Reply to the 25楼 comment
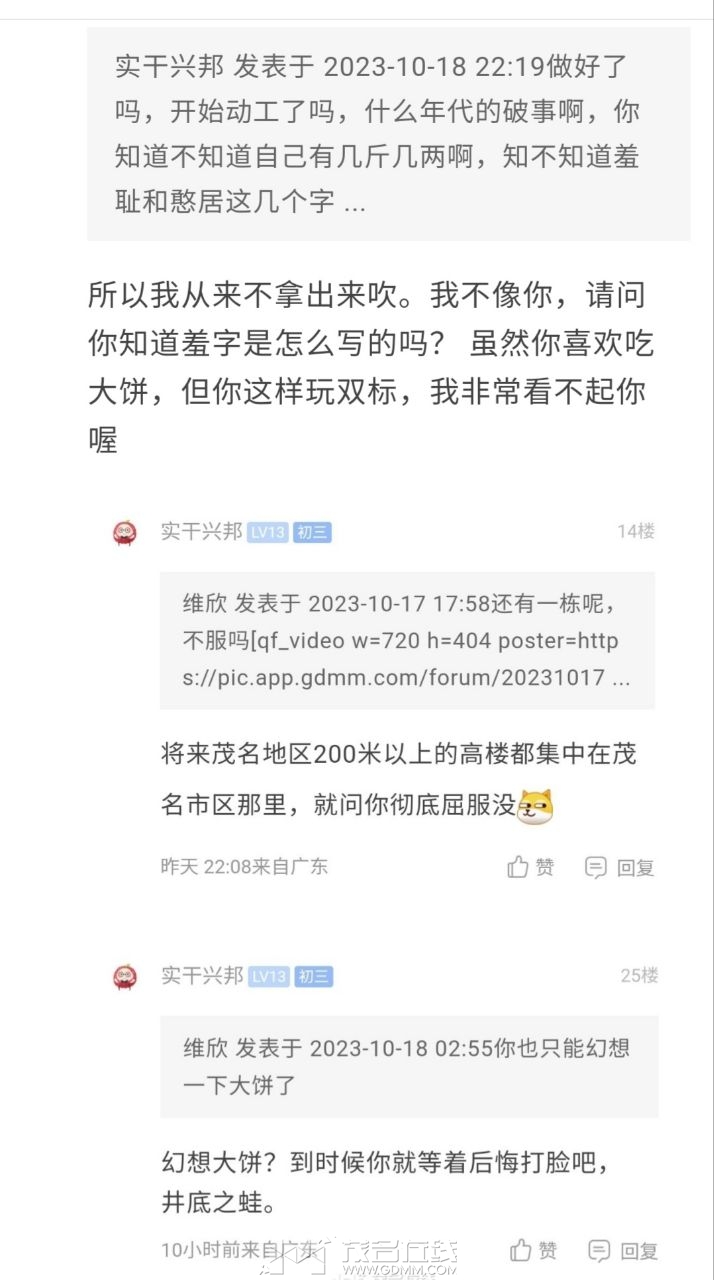This screenshot has height=1280, width=714. coord(623,1250)
